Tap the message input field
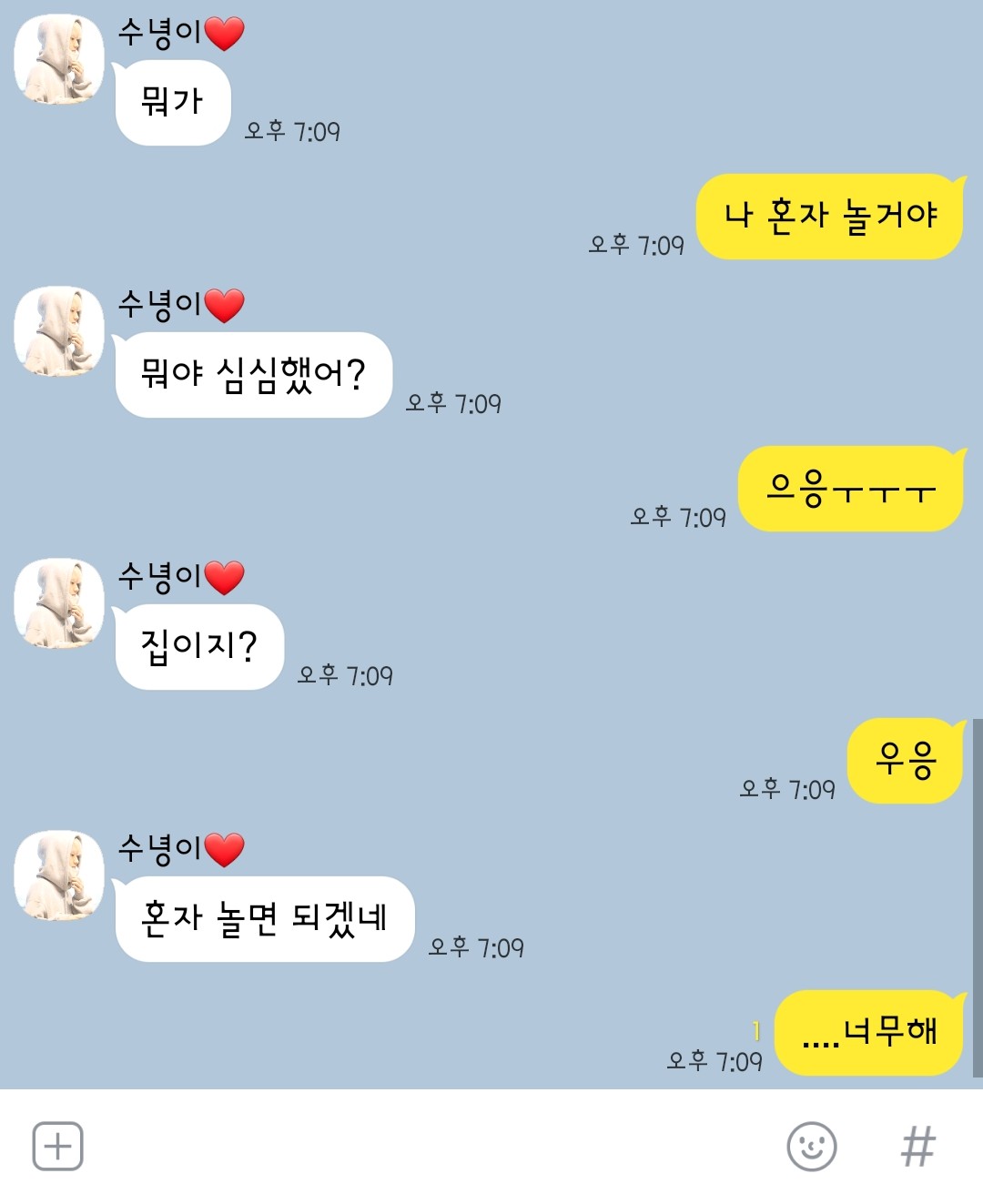This screenshot has width=983, height=1204. tap(428, 1146)
